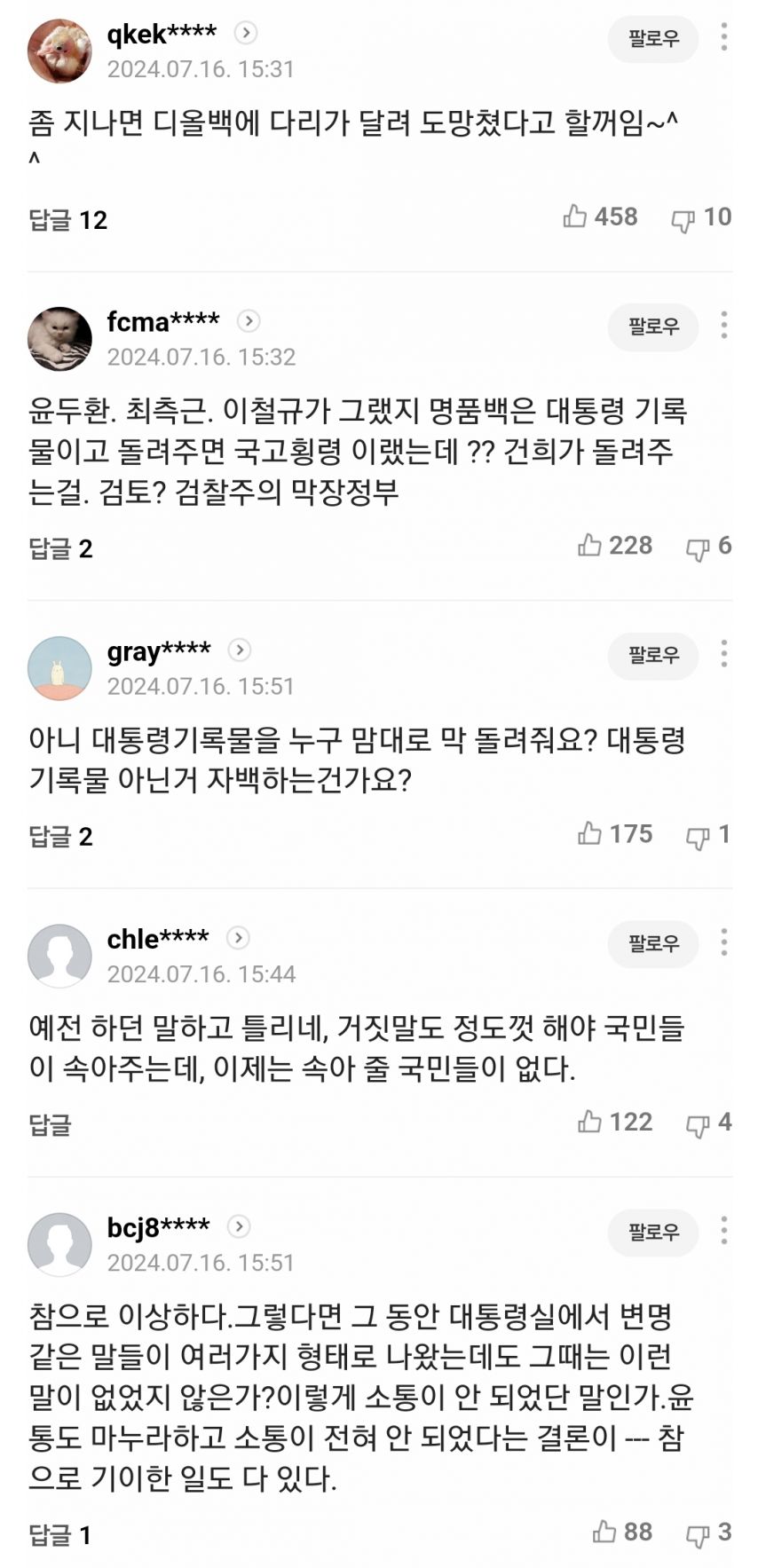Open overflow menu on qkek**** comment

(x=724, y=36)
